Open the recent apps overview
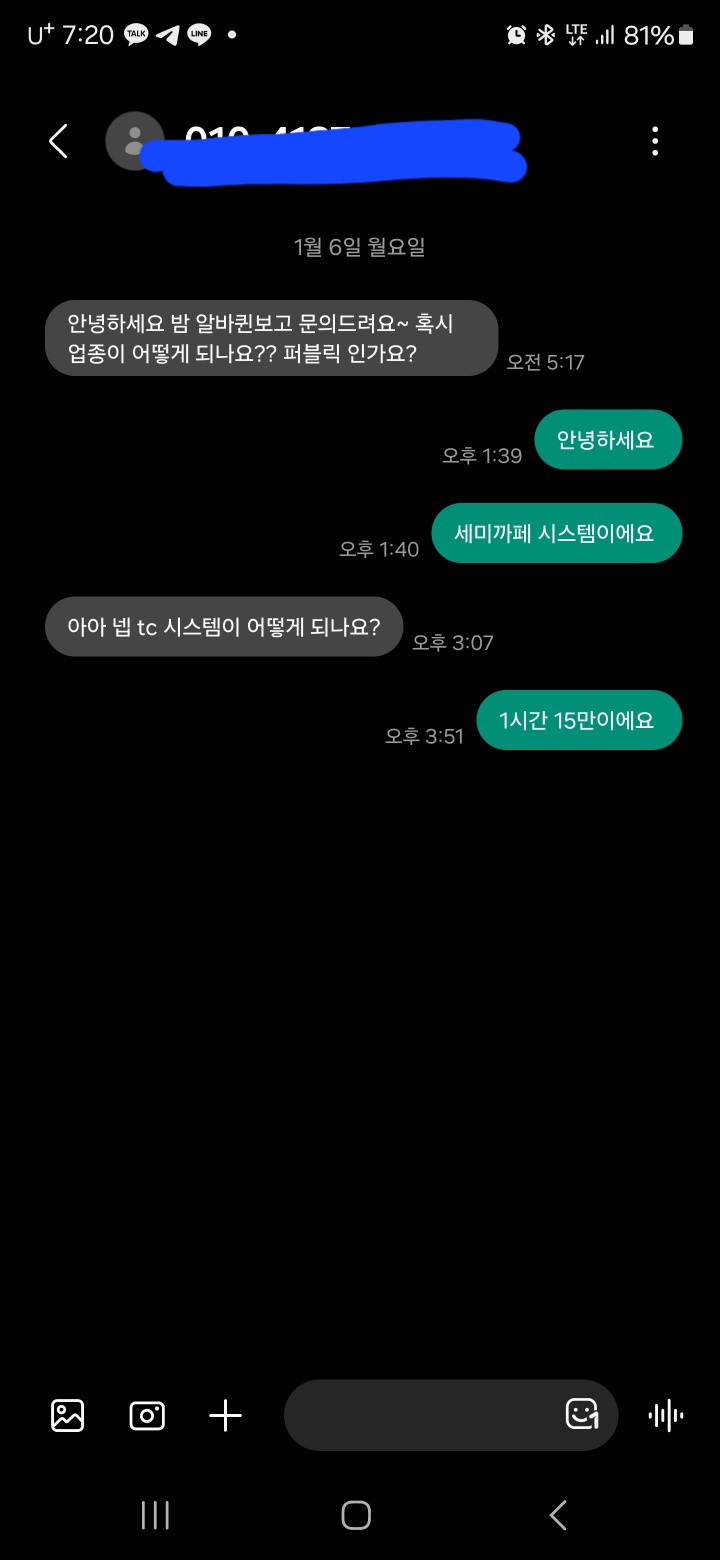720x1560 pixels. (155, 1515)
